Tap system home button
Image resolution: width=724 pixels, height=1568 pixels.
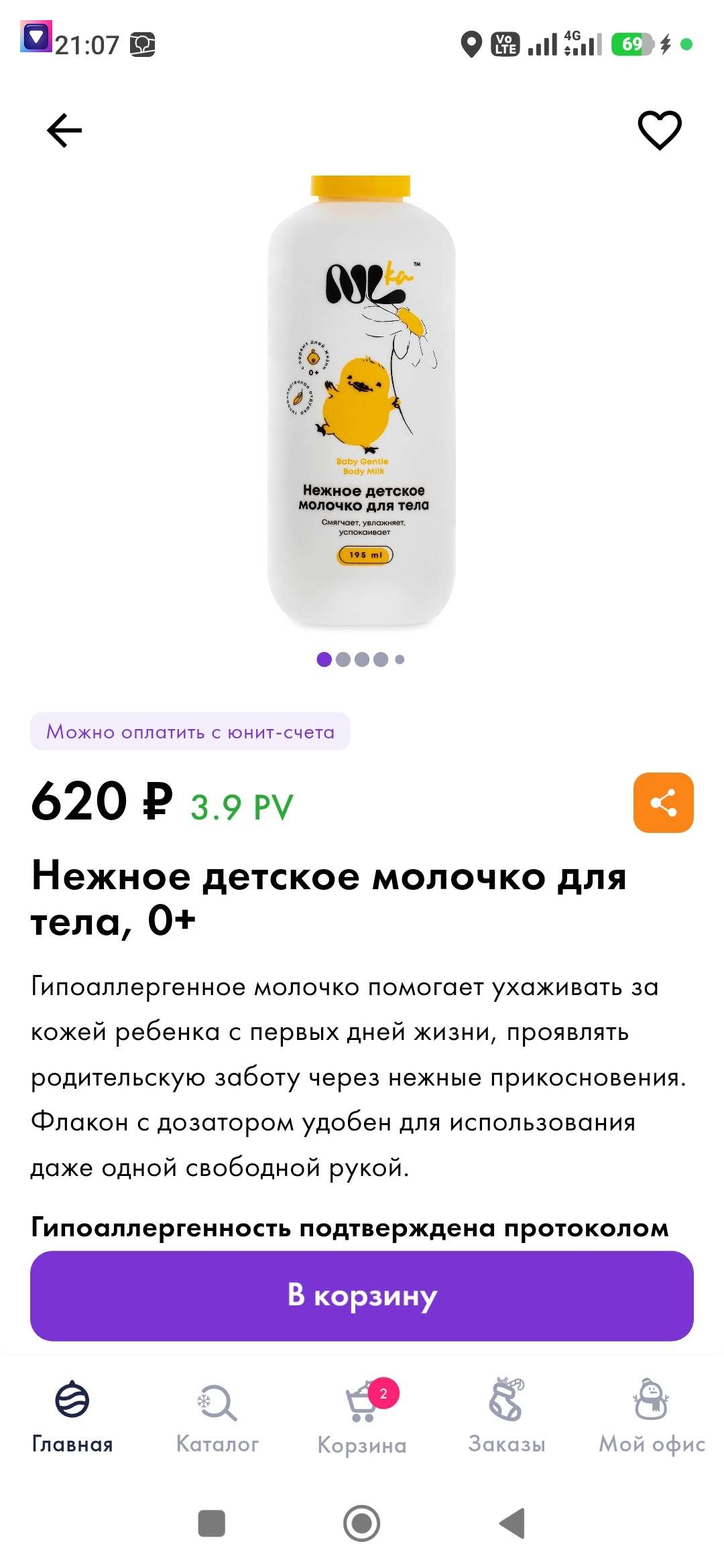[362, 1523]
